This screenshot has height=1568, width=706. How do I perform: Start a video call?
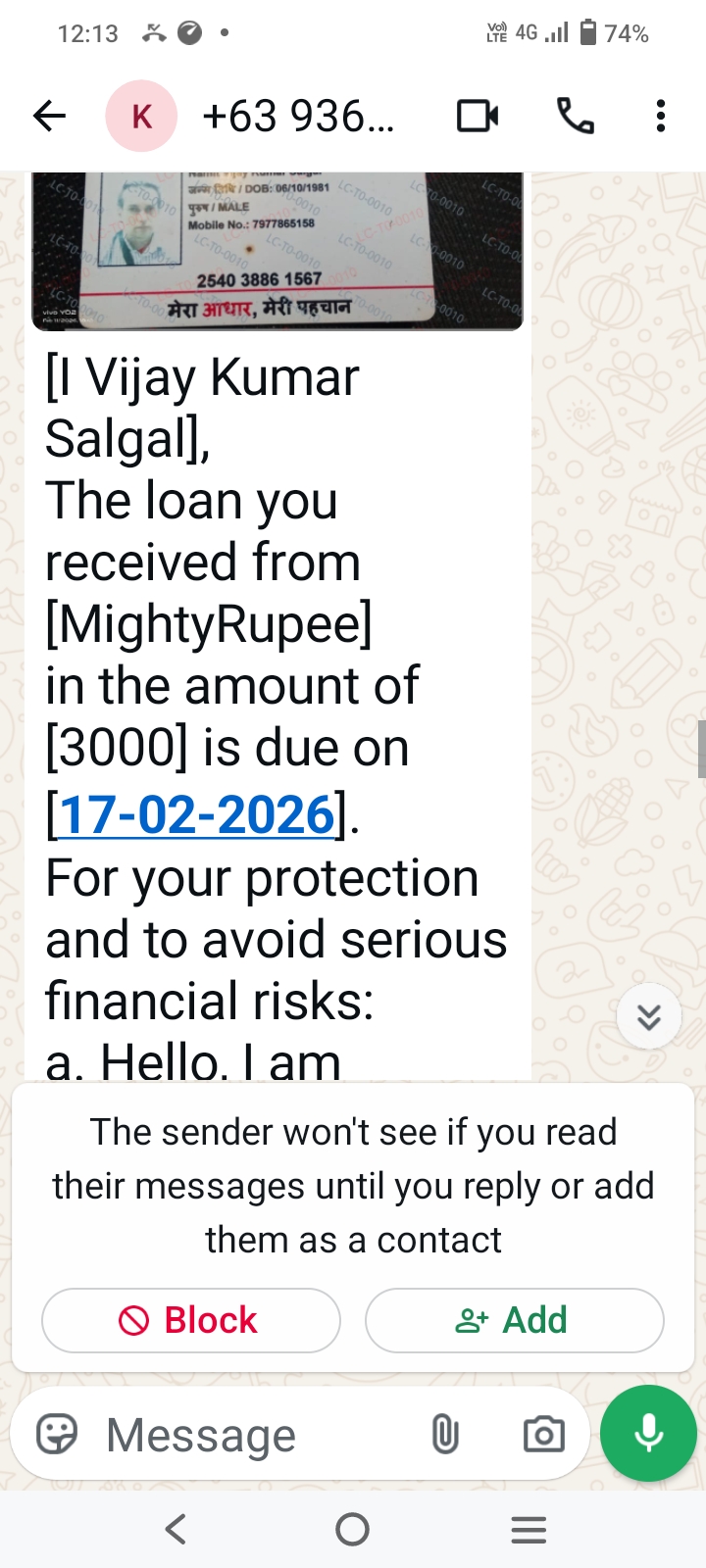click(478, 117)
